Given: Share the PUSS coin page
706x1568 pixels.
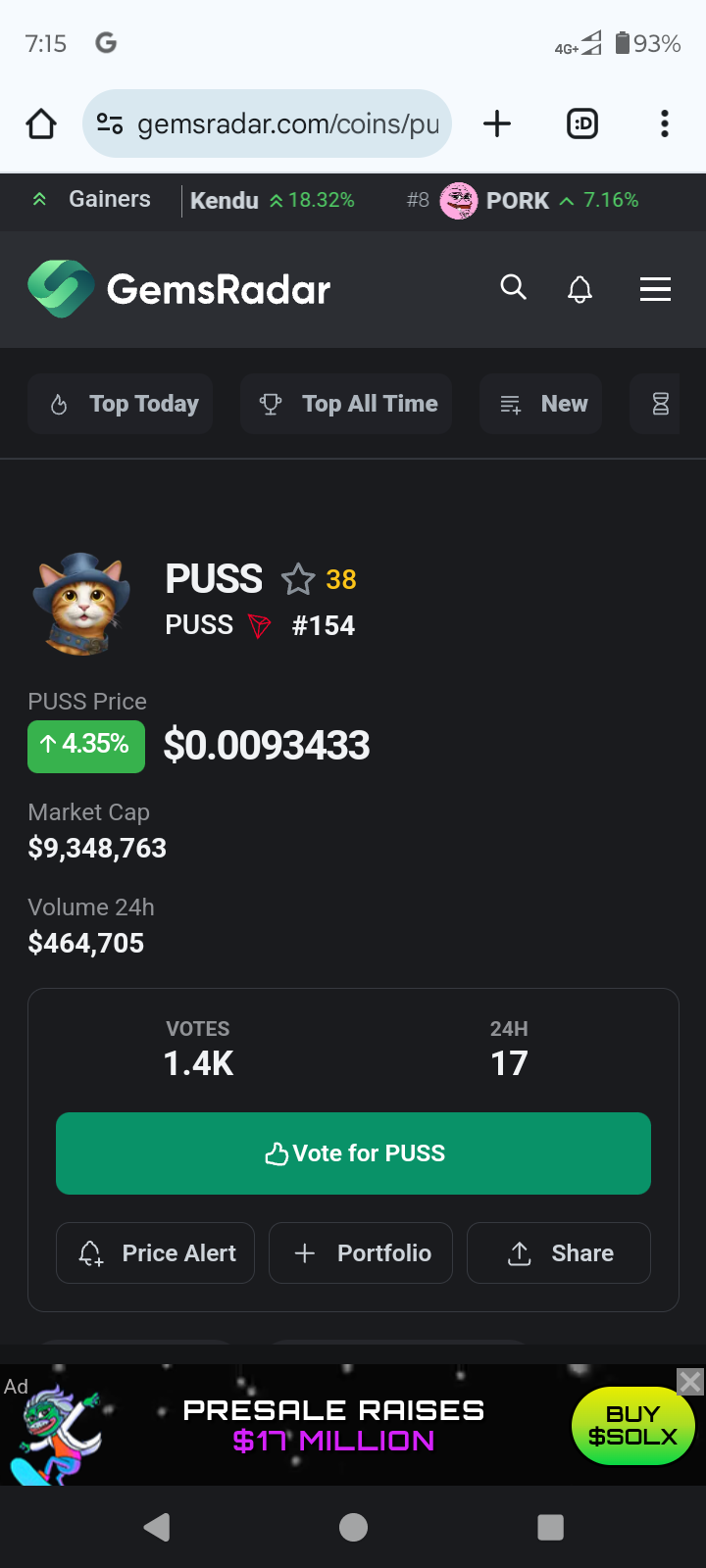Looking at the screenshot, I should 559,1252.
